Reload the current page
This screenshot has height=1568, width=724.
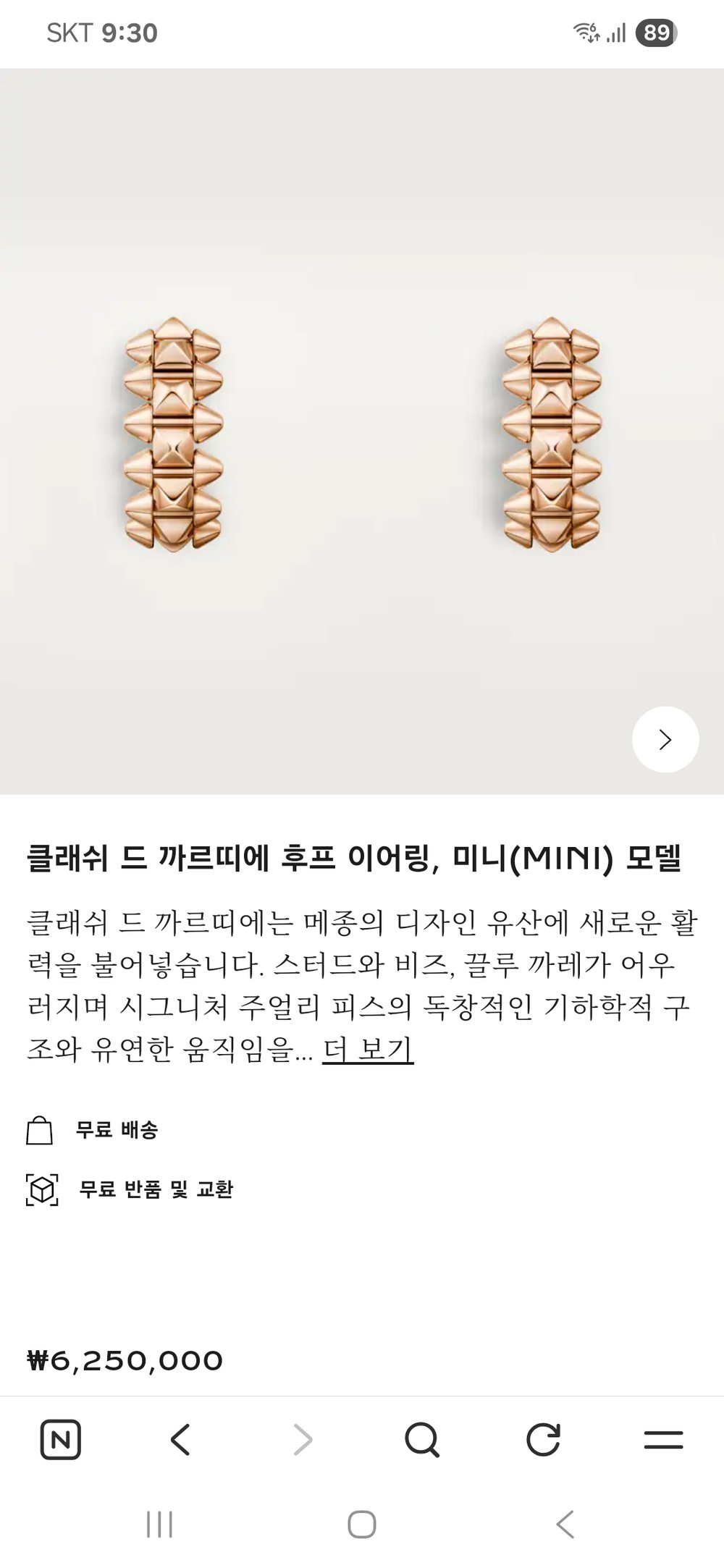pos(543,1439)
